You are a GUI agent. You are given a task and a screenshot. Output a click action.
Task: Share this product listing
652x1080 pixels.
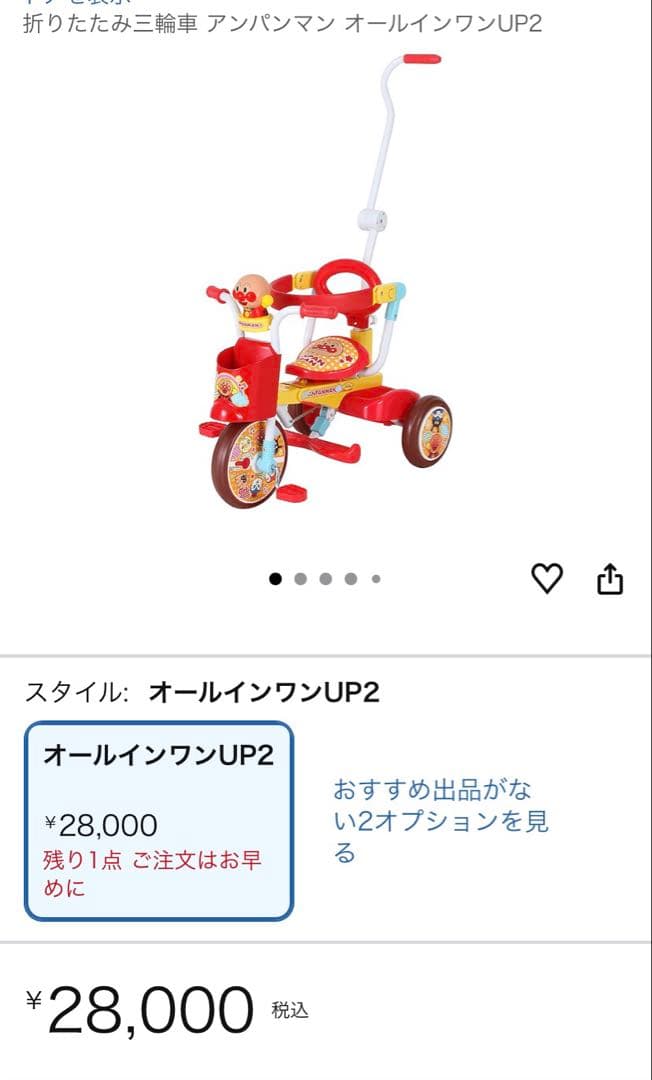[610, 578]
